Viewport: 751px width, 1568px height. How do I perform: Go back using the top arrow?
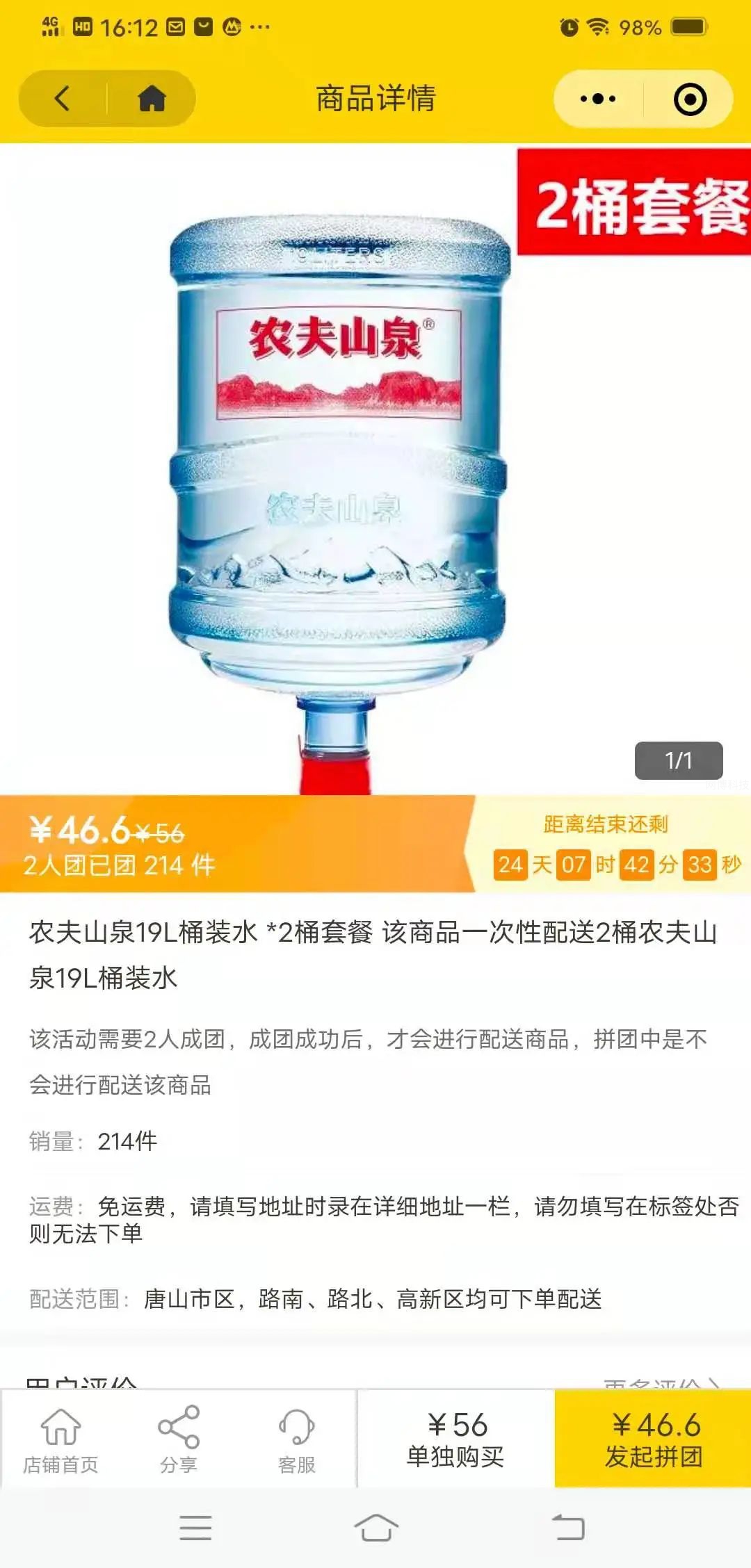(x=63, y=99)
